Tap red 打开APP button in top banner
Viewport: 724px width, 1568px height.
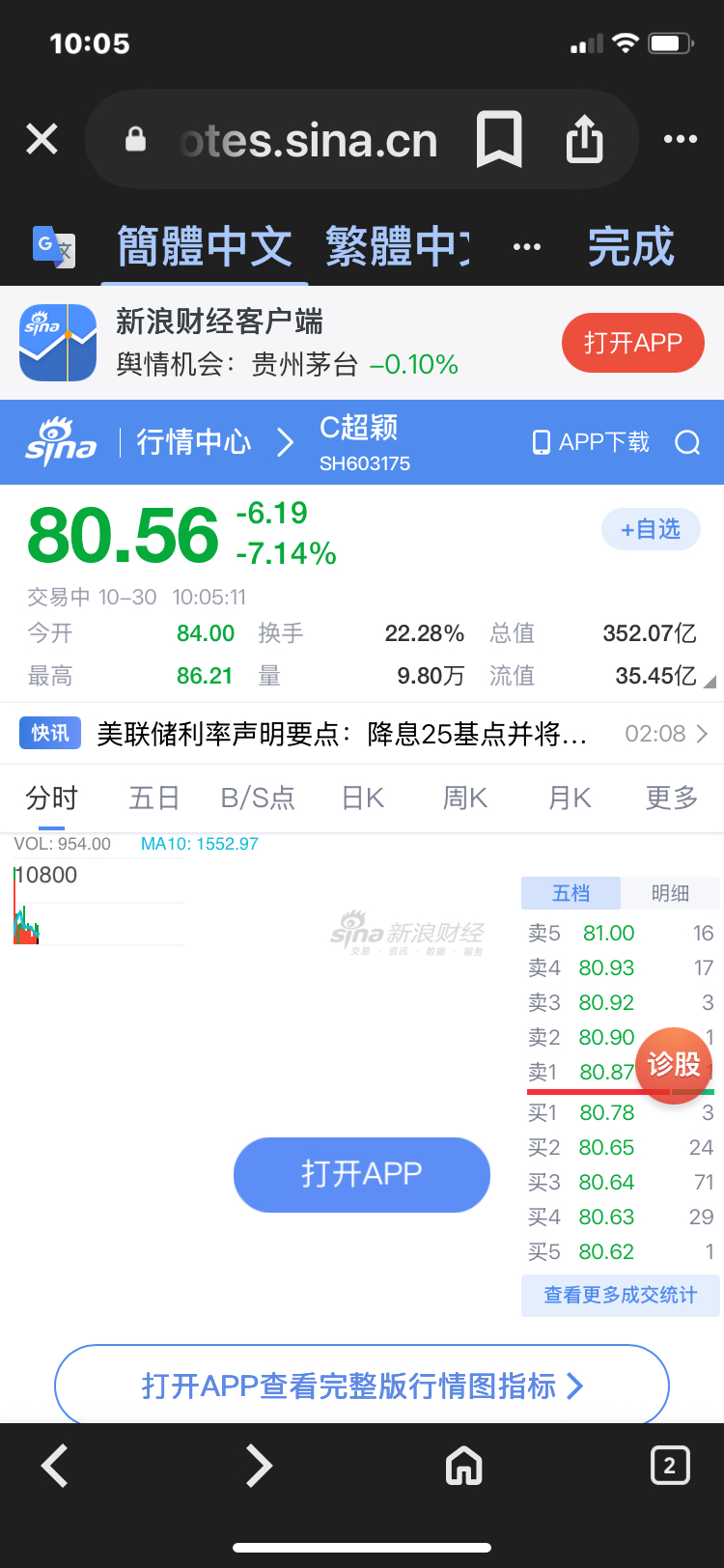pyautogui.click(x=633, y=343)
